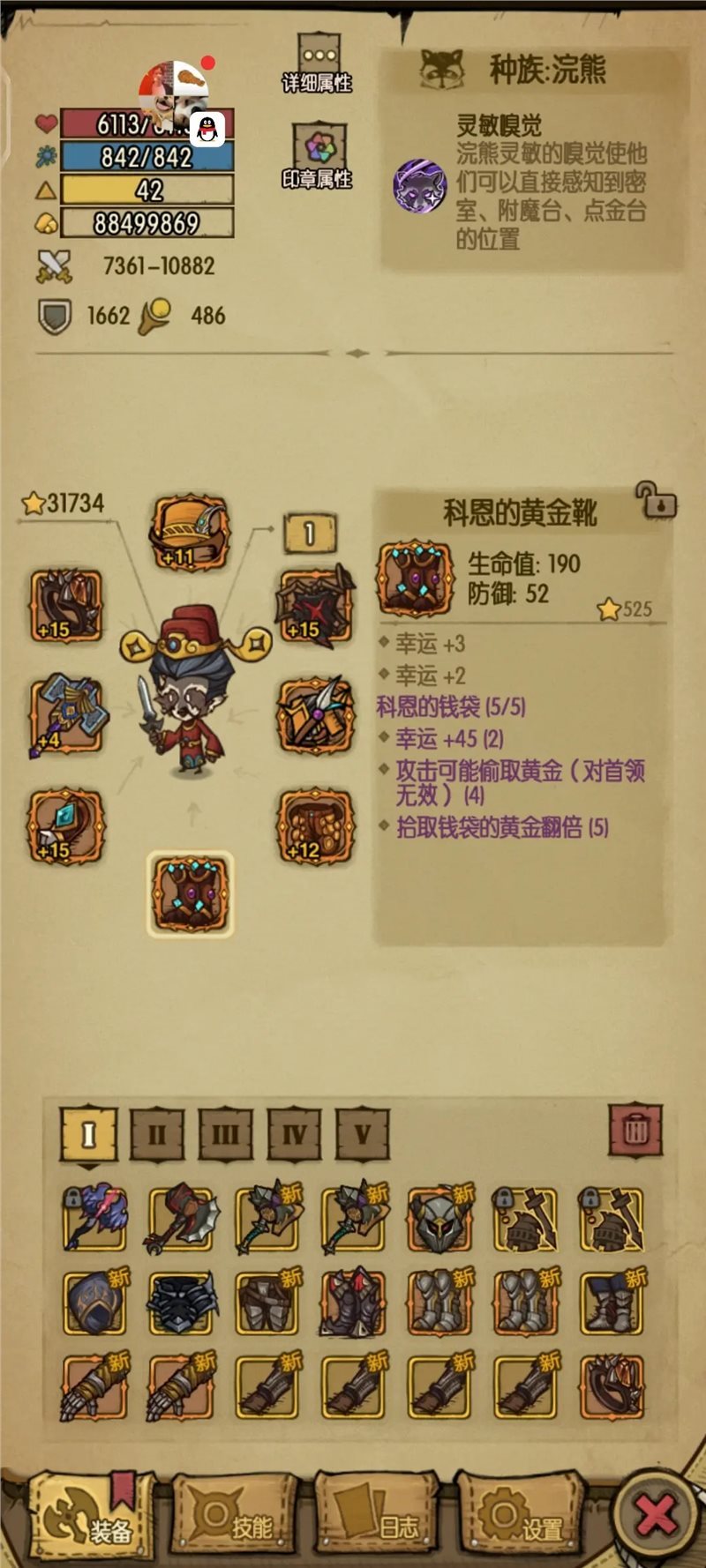Open the trash can to discard items
Image resolution: width=706 pixels, height=1568 pixels.
click(635, 1130)
